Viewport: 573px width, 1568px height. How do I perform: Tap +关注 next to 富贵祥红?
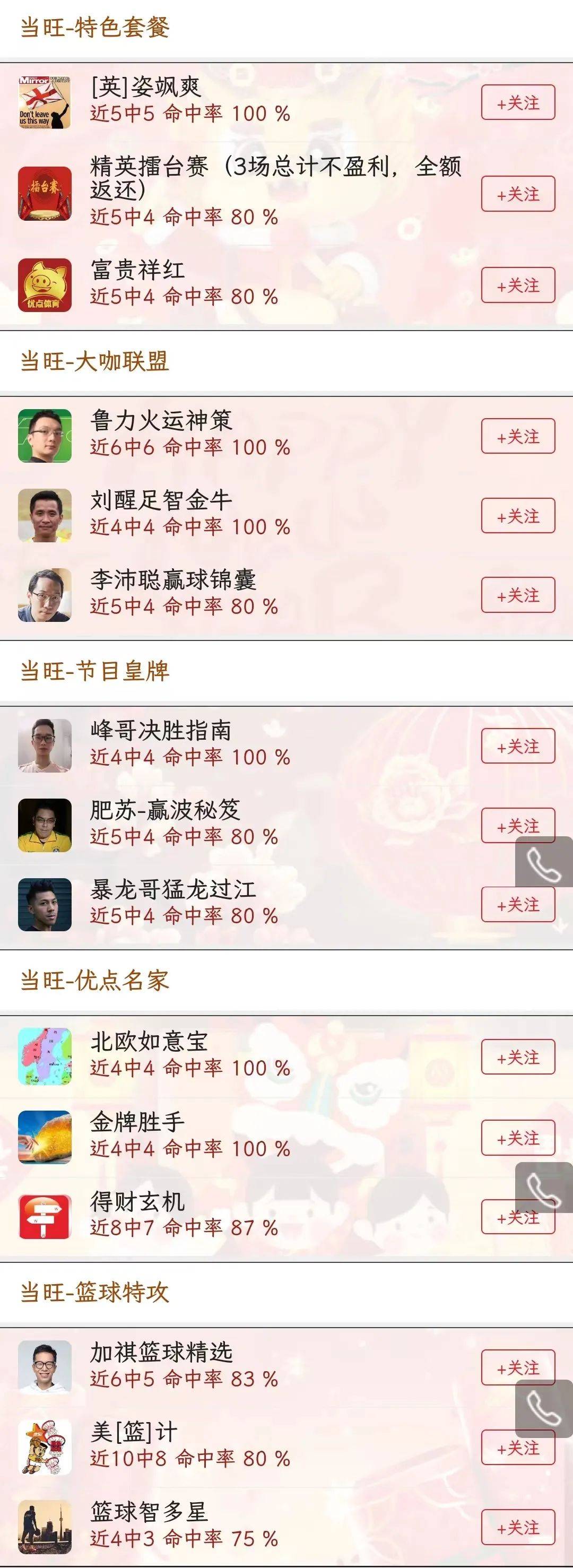[x=518, y=285]
